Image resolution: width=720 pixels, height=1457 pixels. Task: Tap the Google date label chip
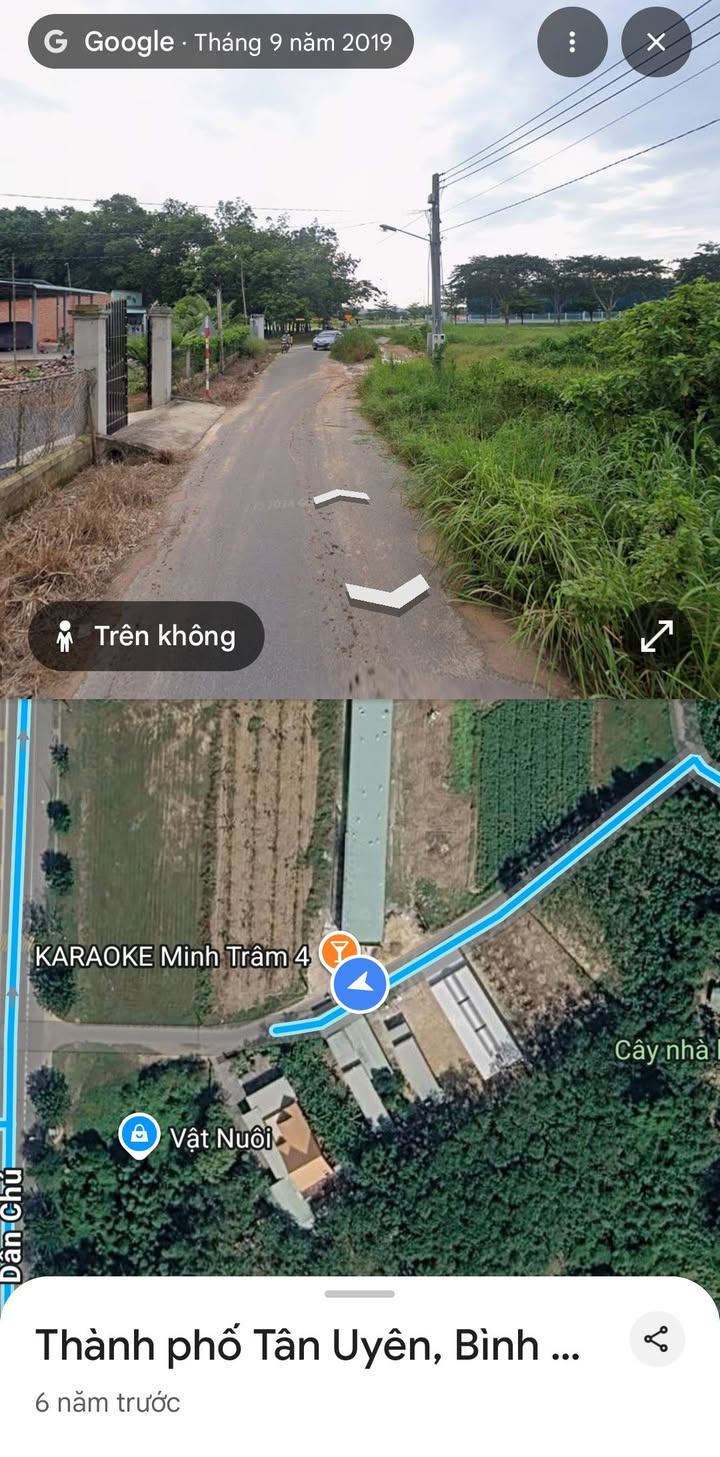(x=221, y=42)
